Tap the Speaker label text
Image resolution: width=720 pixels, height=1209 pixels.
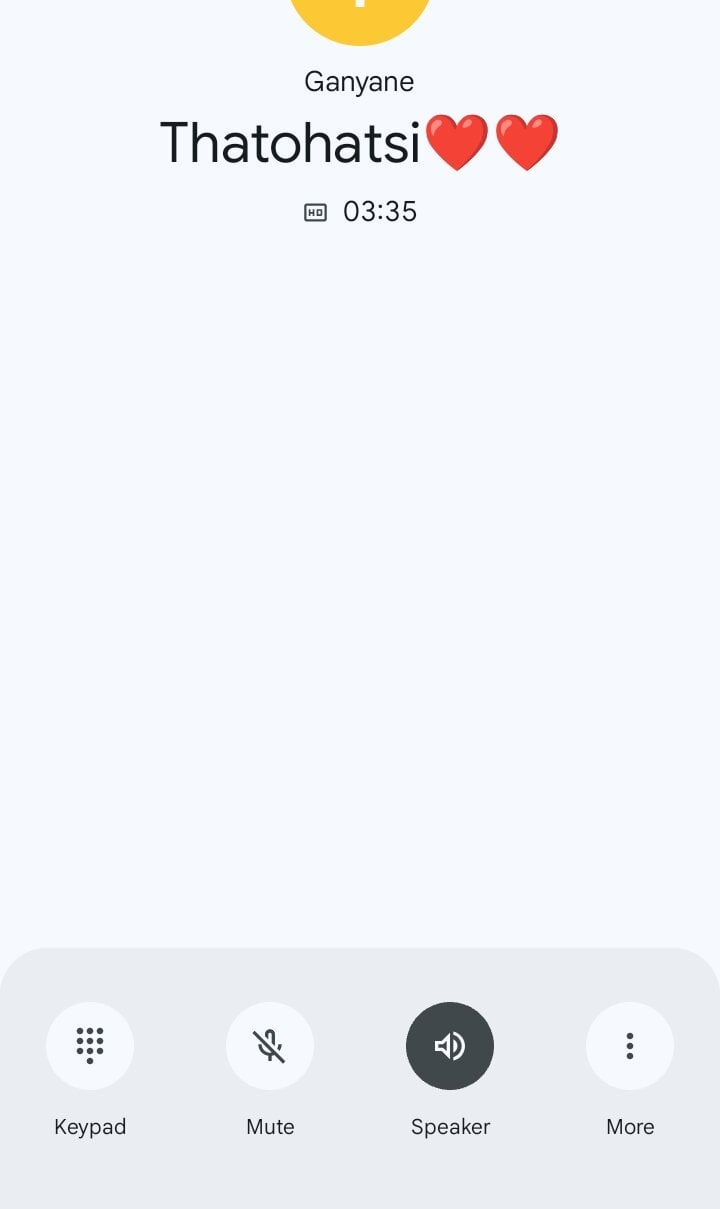(450, 1126)
